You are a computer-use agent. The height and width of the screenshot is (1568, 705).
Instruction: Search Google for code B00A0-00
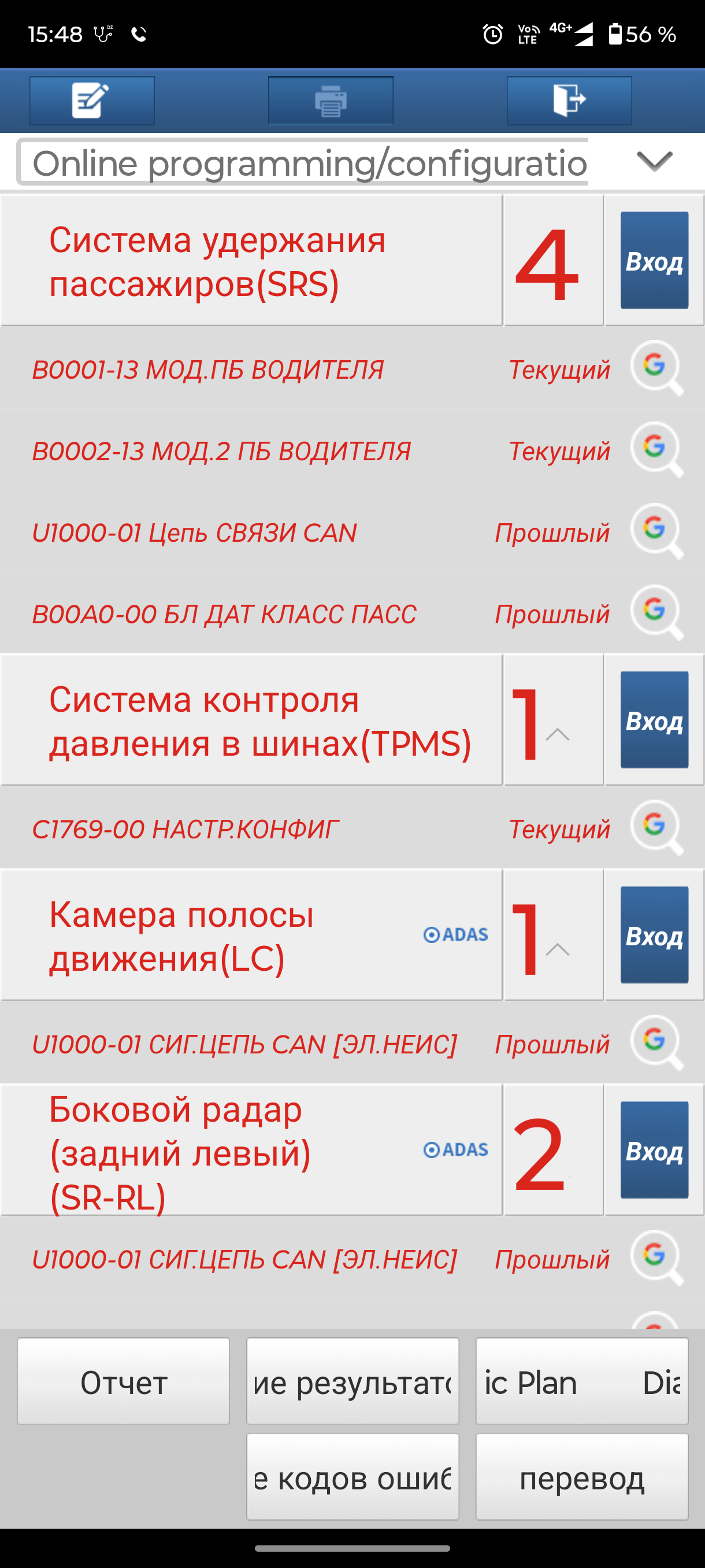click(x=656, y=613)
